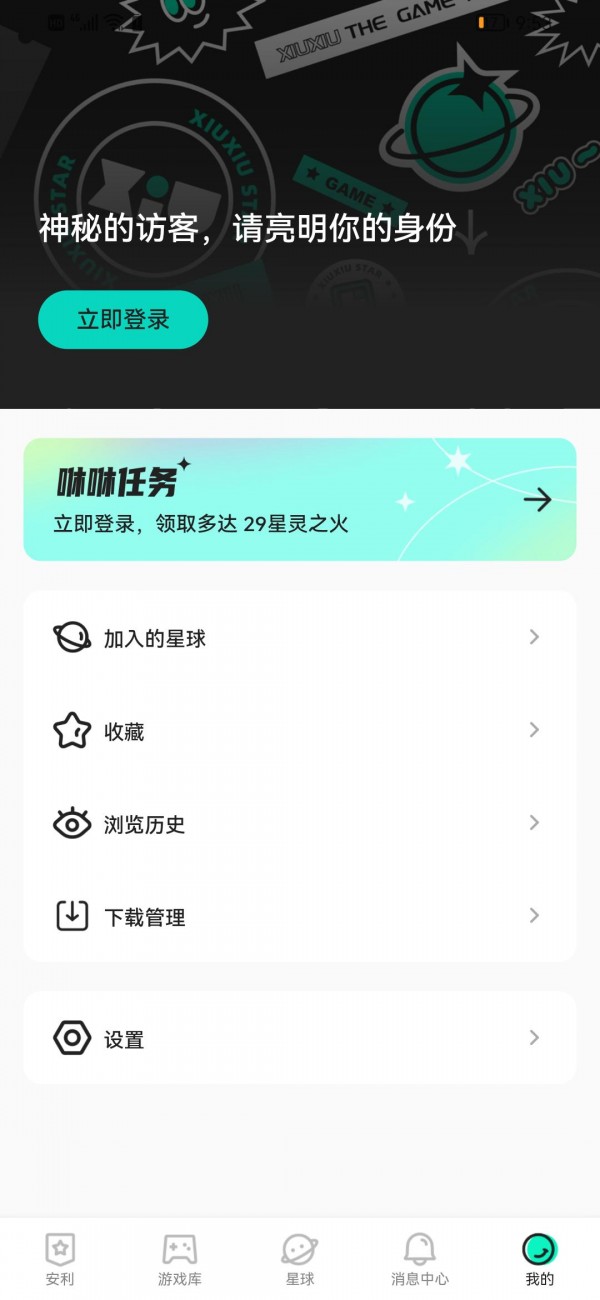Switch to the 游戏库 game library tab
The image size is (600, 1300).
180,1259
